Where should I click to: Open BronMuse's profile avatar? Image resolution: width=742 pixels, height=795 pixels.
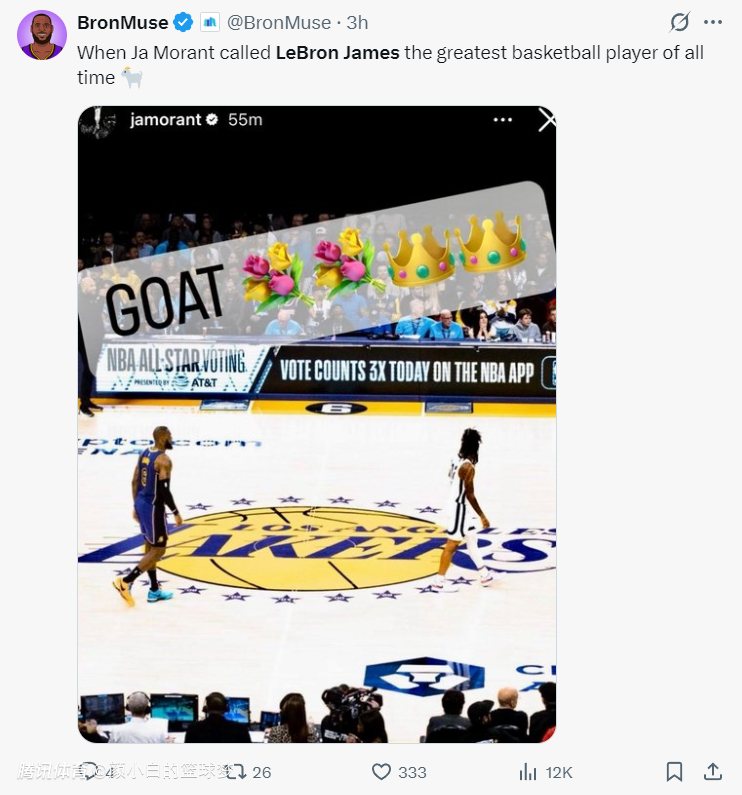41,35
